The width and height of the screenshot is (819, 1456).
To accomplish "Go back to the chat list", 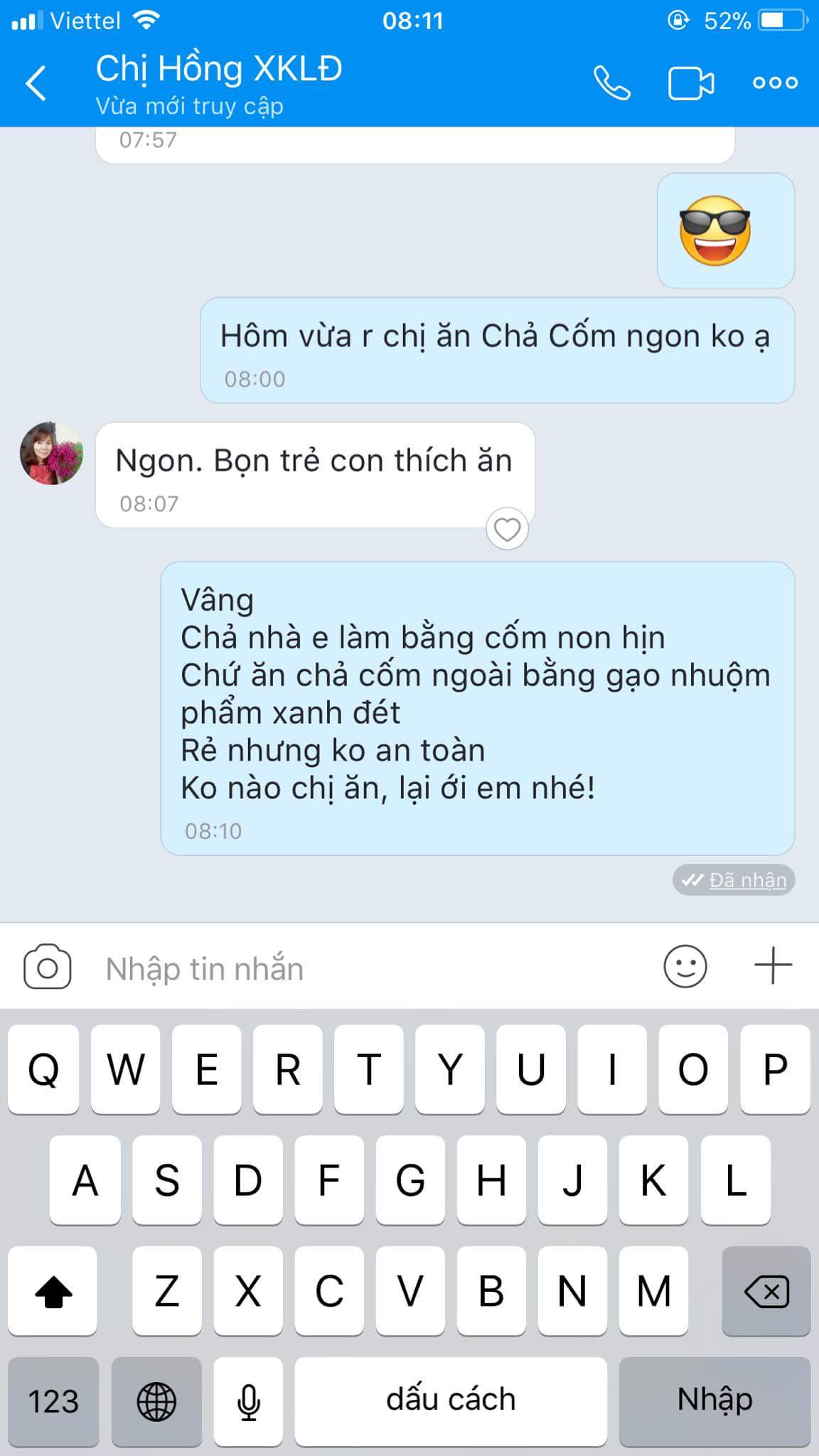I will click(x=37, y=84).
